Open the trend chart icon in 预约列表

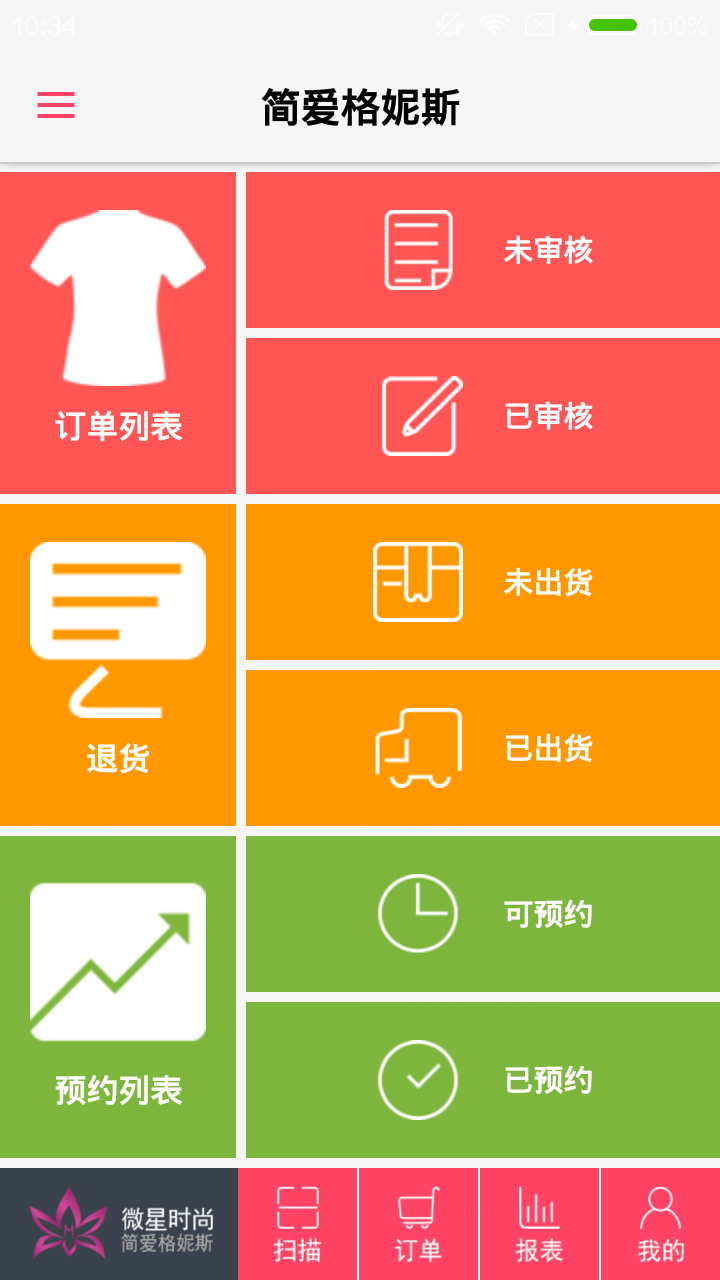[117, 958]
